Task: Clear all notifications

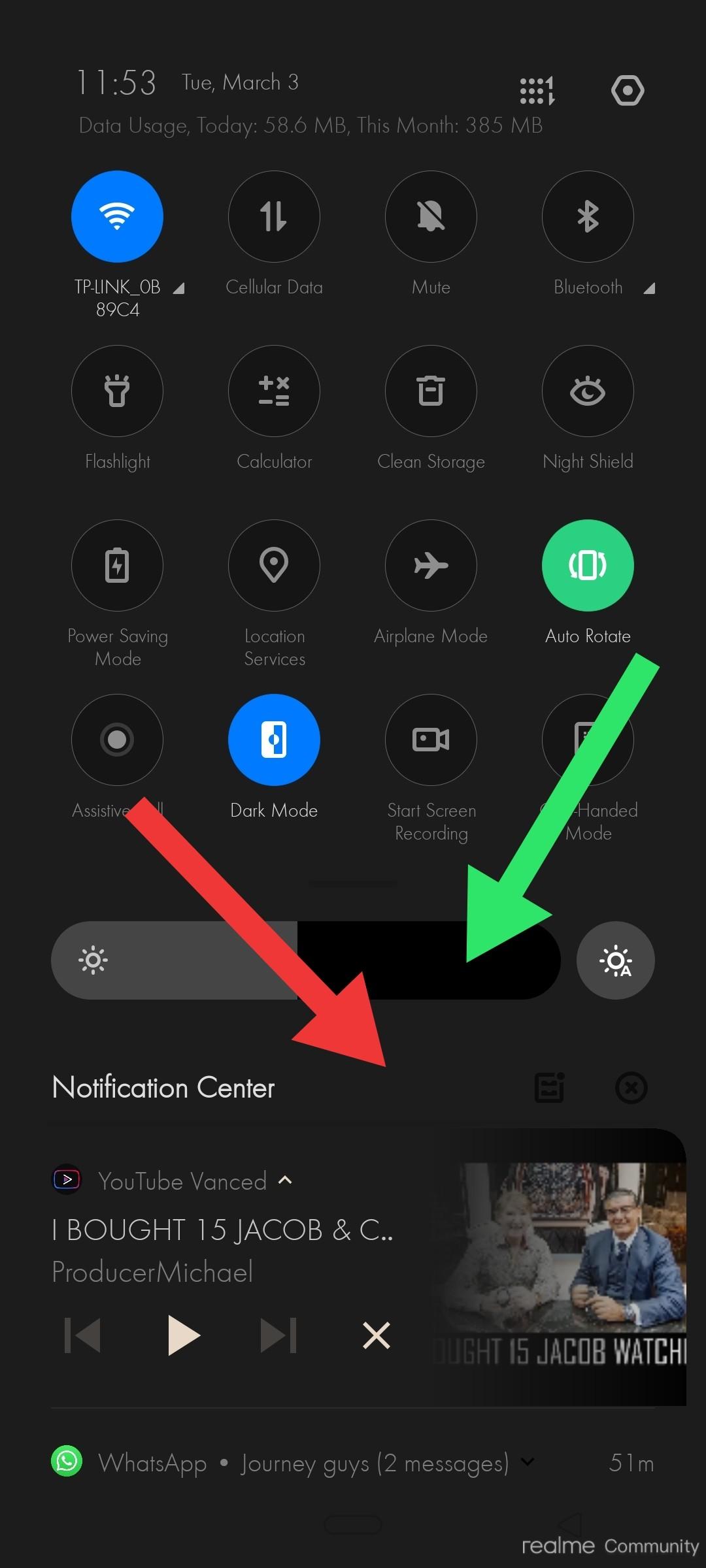Action: coord(631,1088)
